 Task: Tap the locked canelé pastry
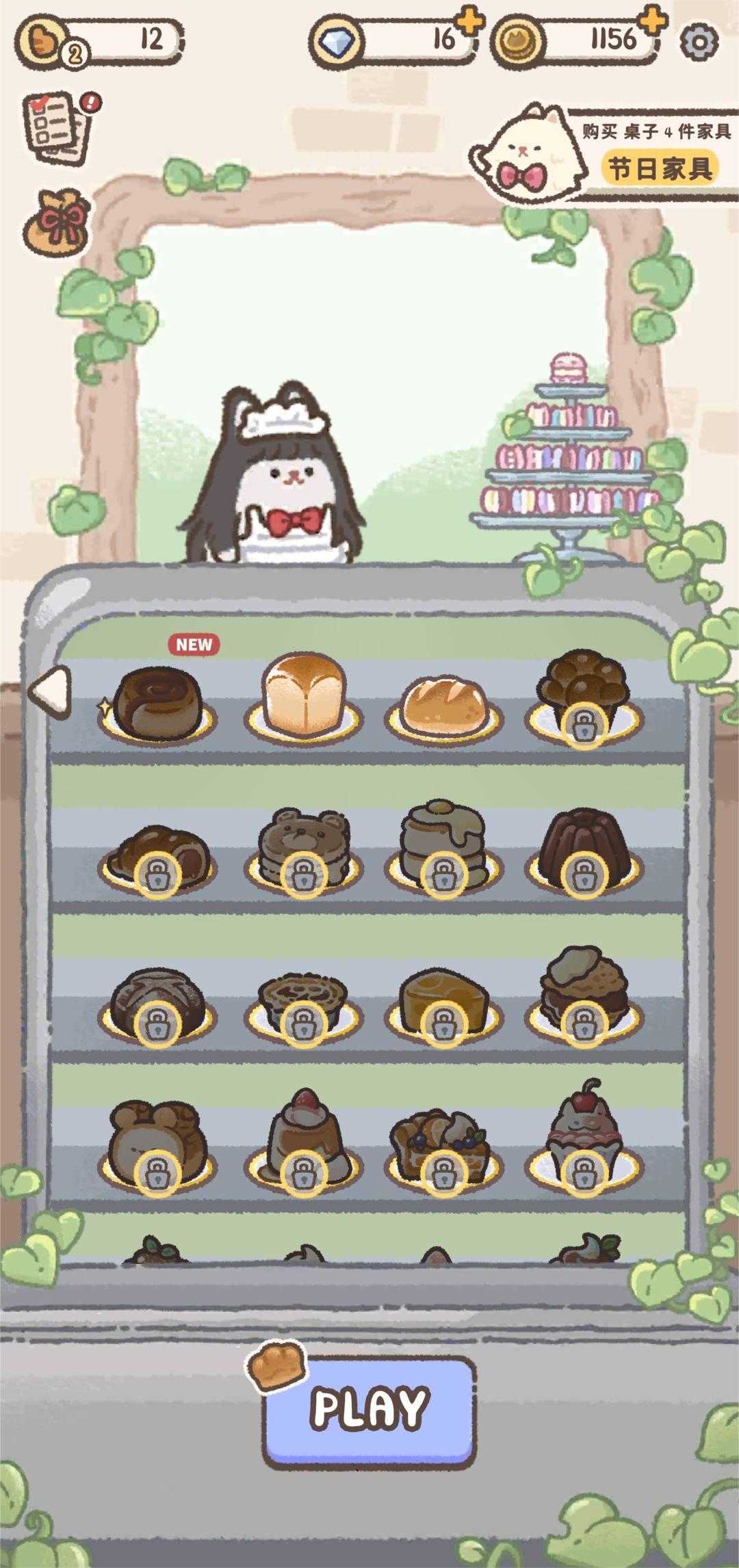[582, 849]
